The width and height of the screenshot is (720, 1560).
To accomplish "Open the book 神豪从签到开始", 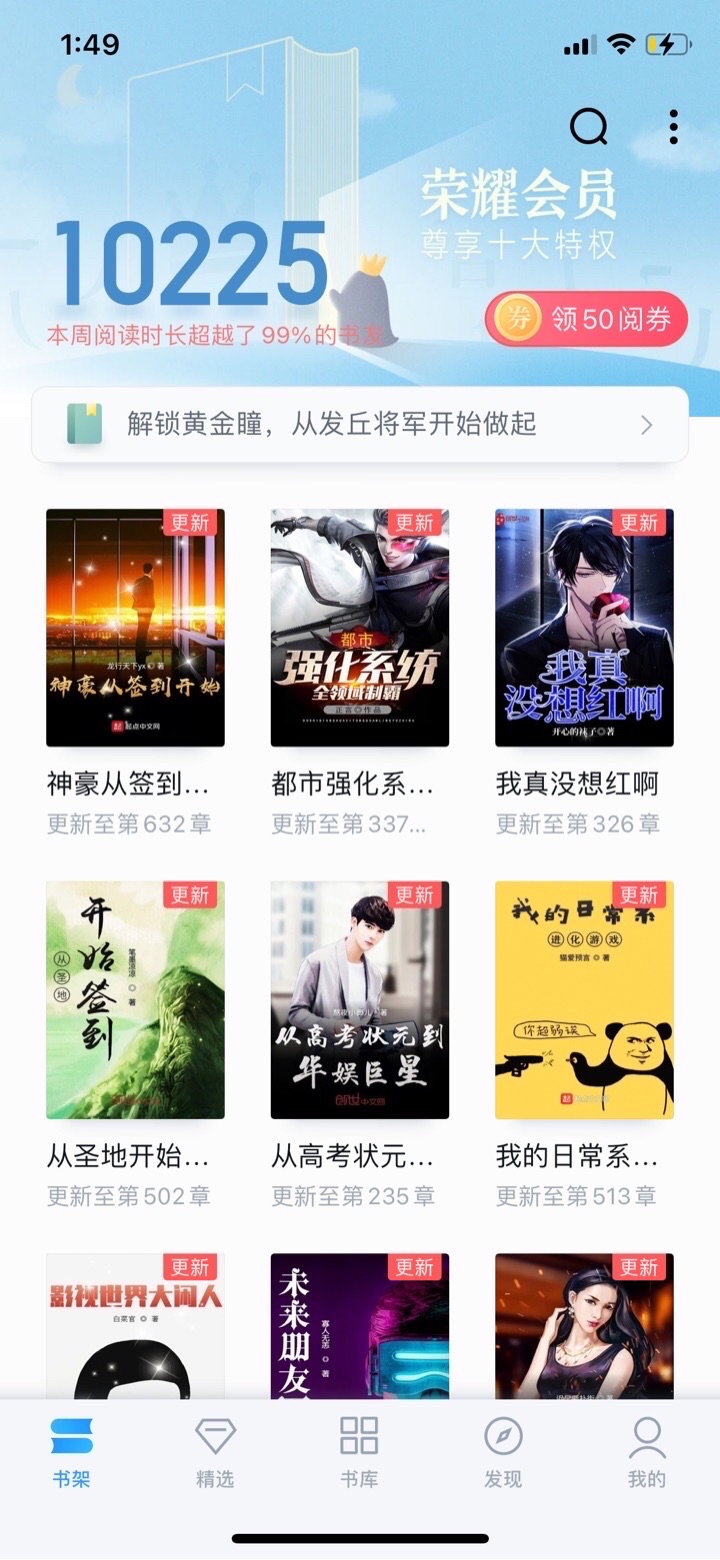I will pyautogui.click(x=135, y=628).
